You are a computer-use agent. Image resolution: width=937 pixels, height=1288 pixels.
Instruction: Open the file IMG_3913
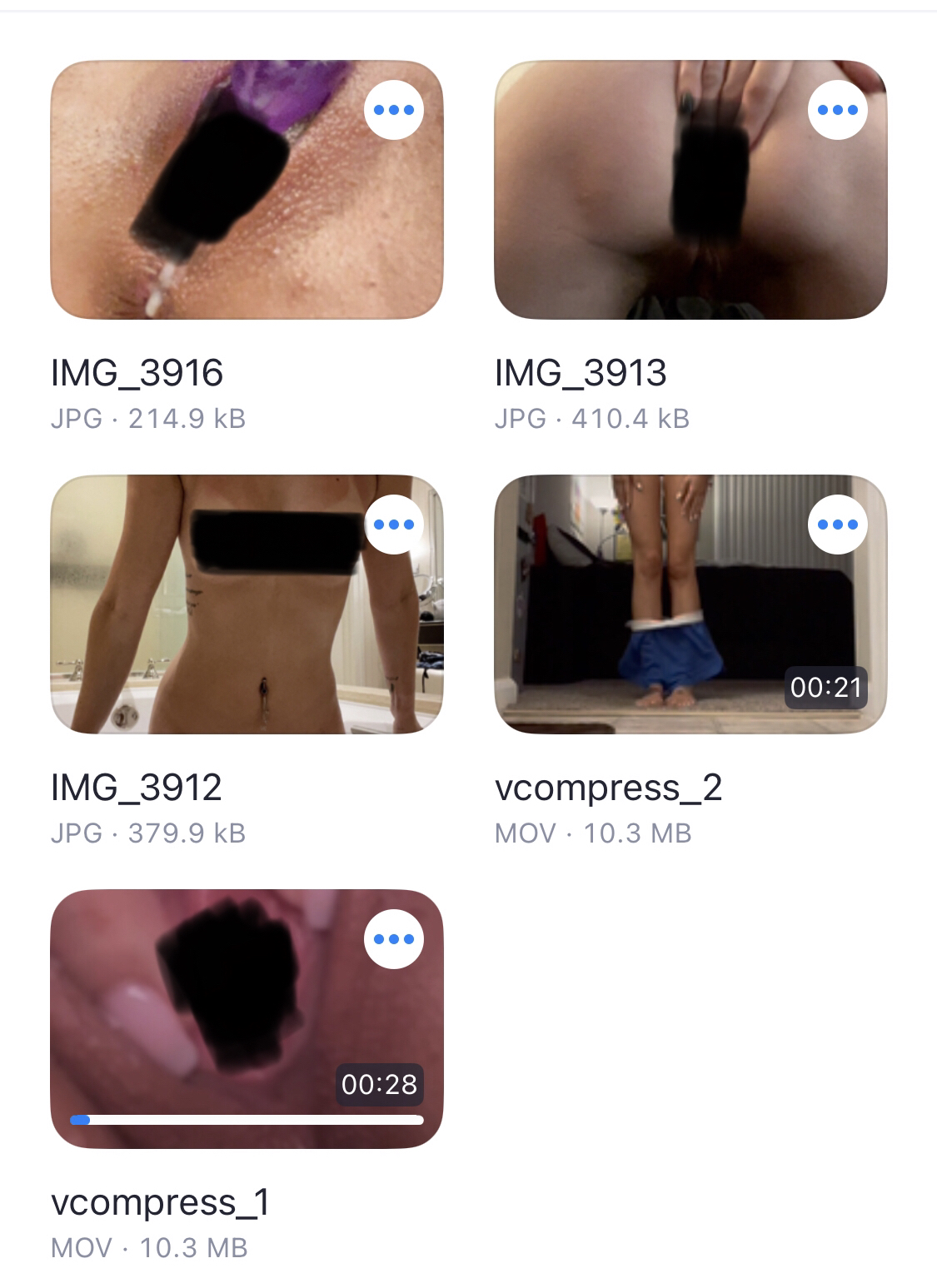tap(690, 190)
